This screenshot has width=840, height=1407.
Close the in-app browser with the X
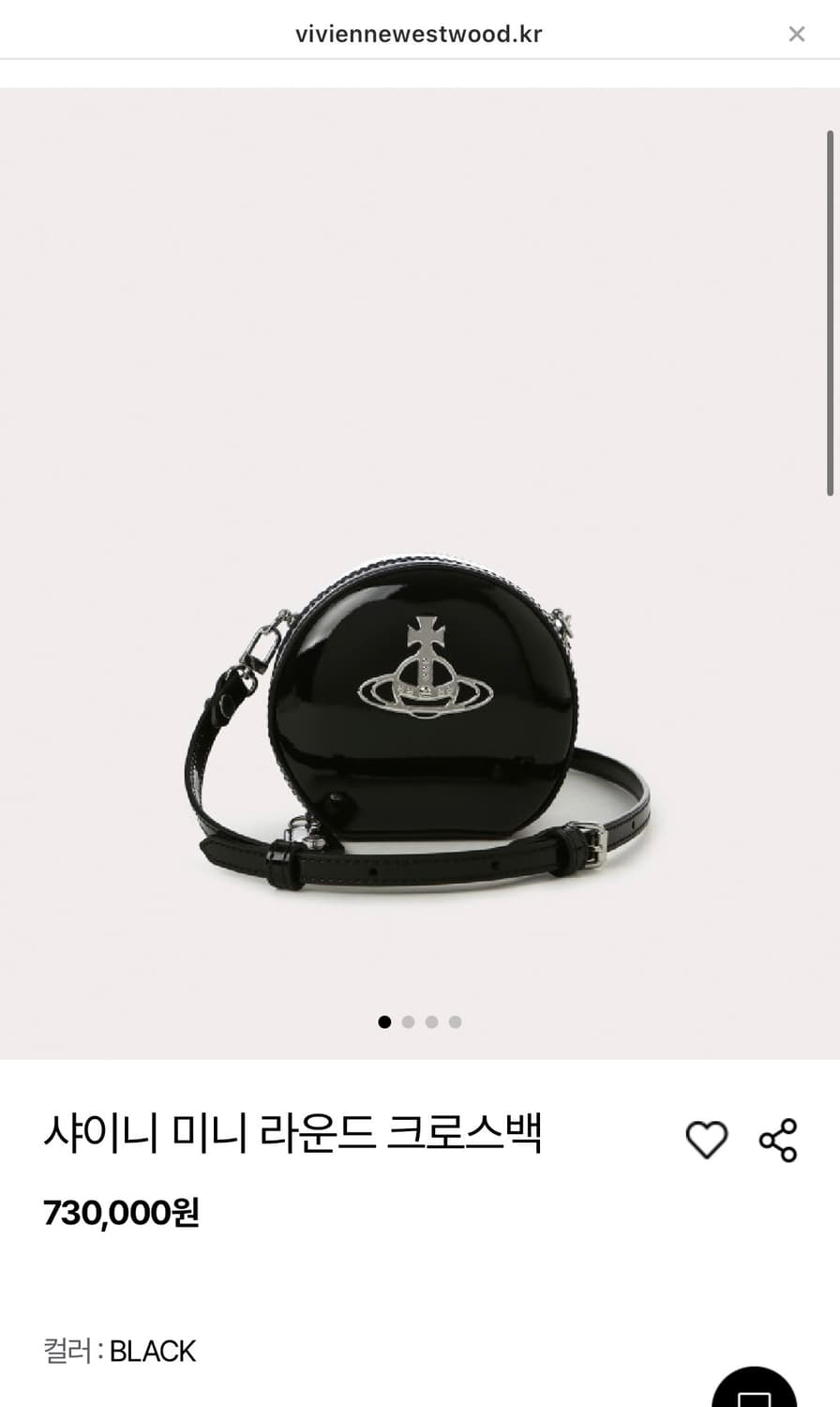[x=797, y=33]
